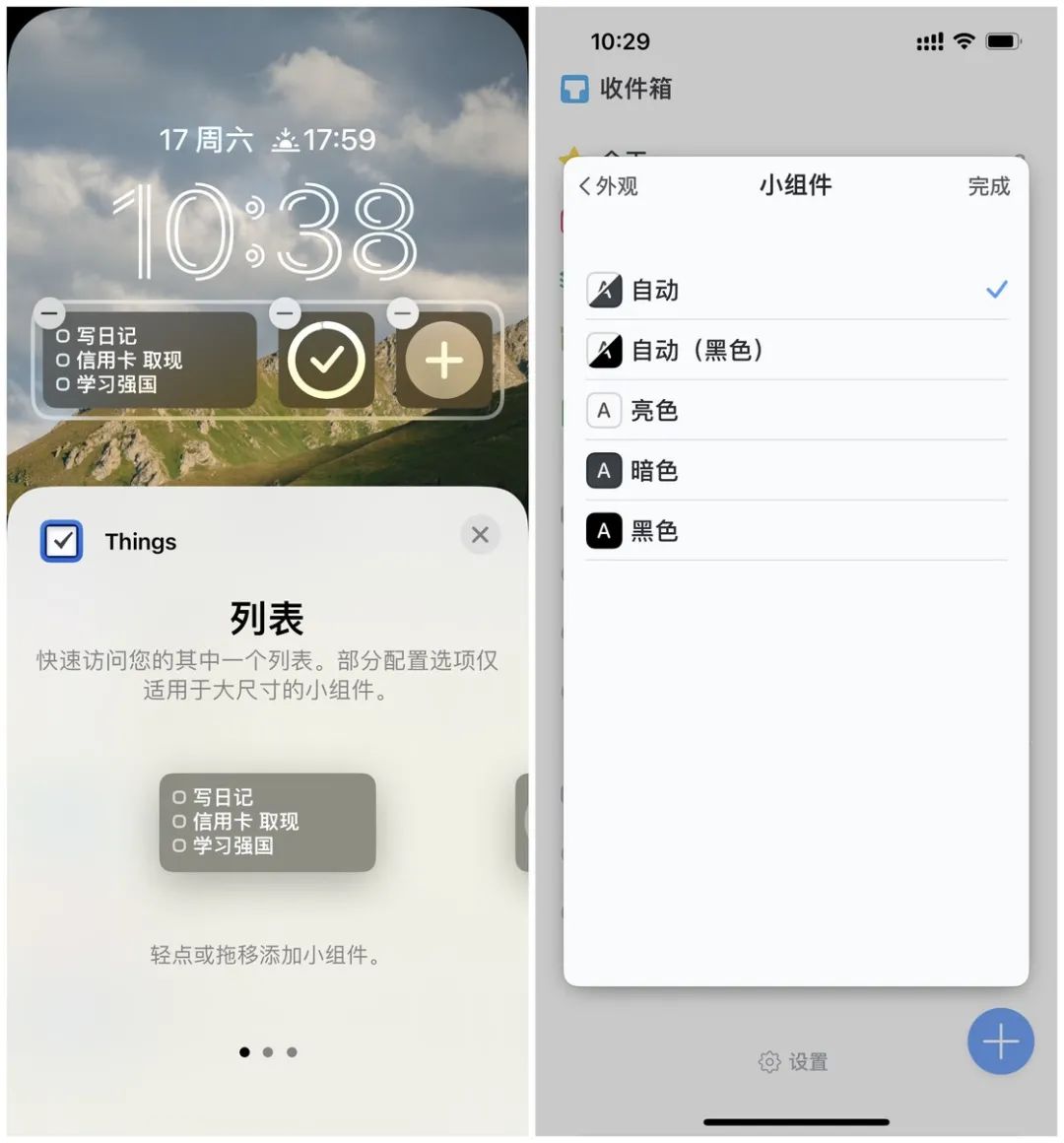The width and height of the screenshot is (1064, 1143).
Task: Choose 自动（黑色）appearance
Action: click(796, 351)
